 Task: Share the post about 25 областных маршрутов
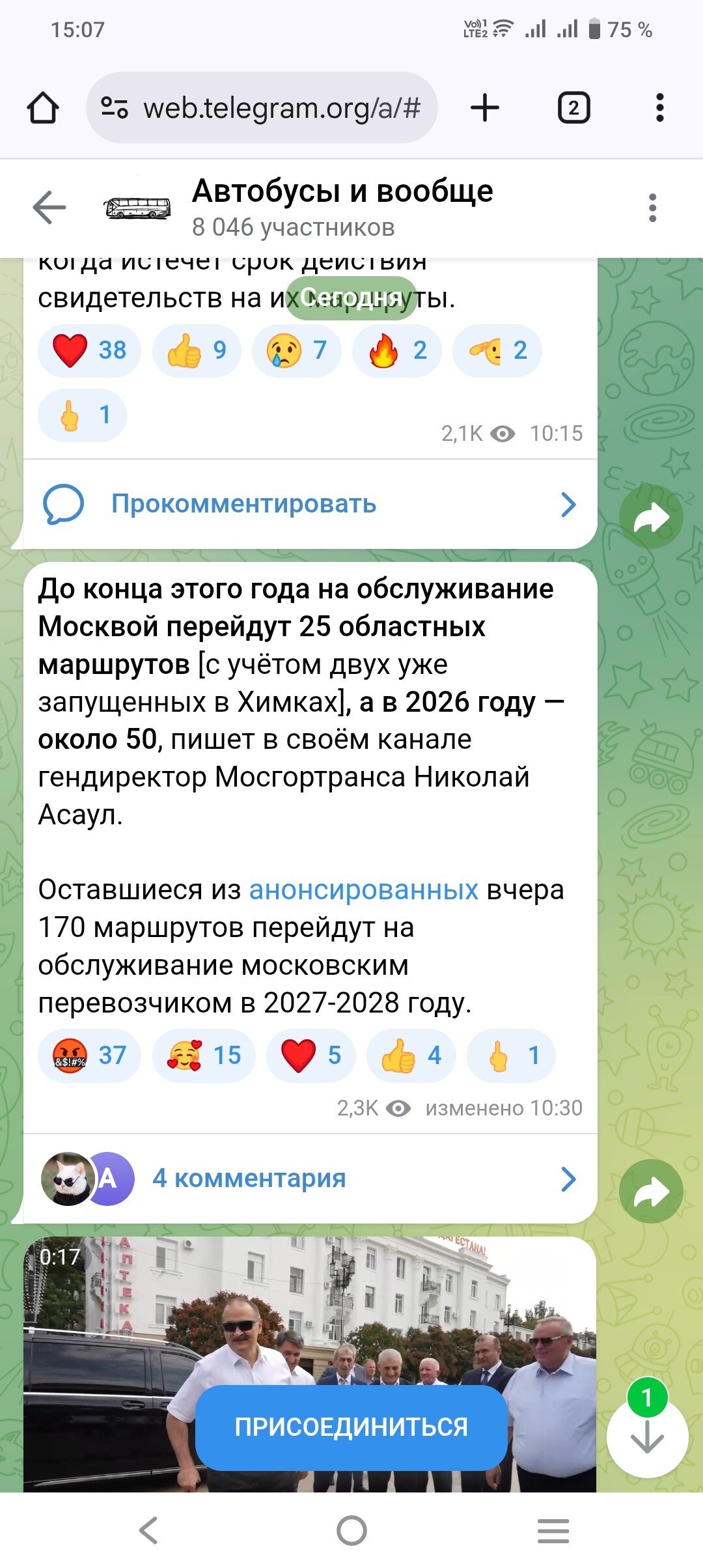click(651, 1192)
